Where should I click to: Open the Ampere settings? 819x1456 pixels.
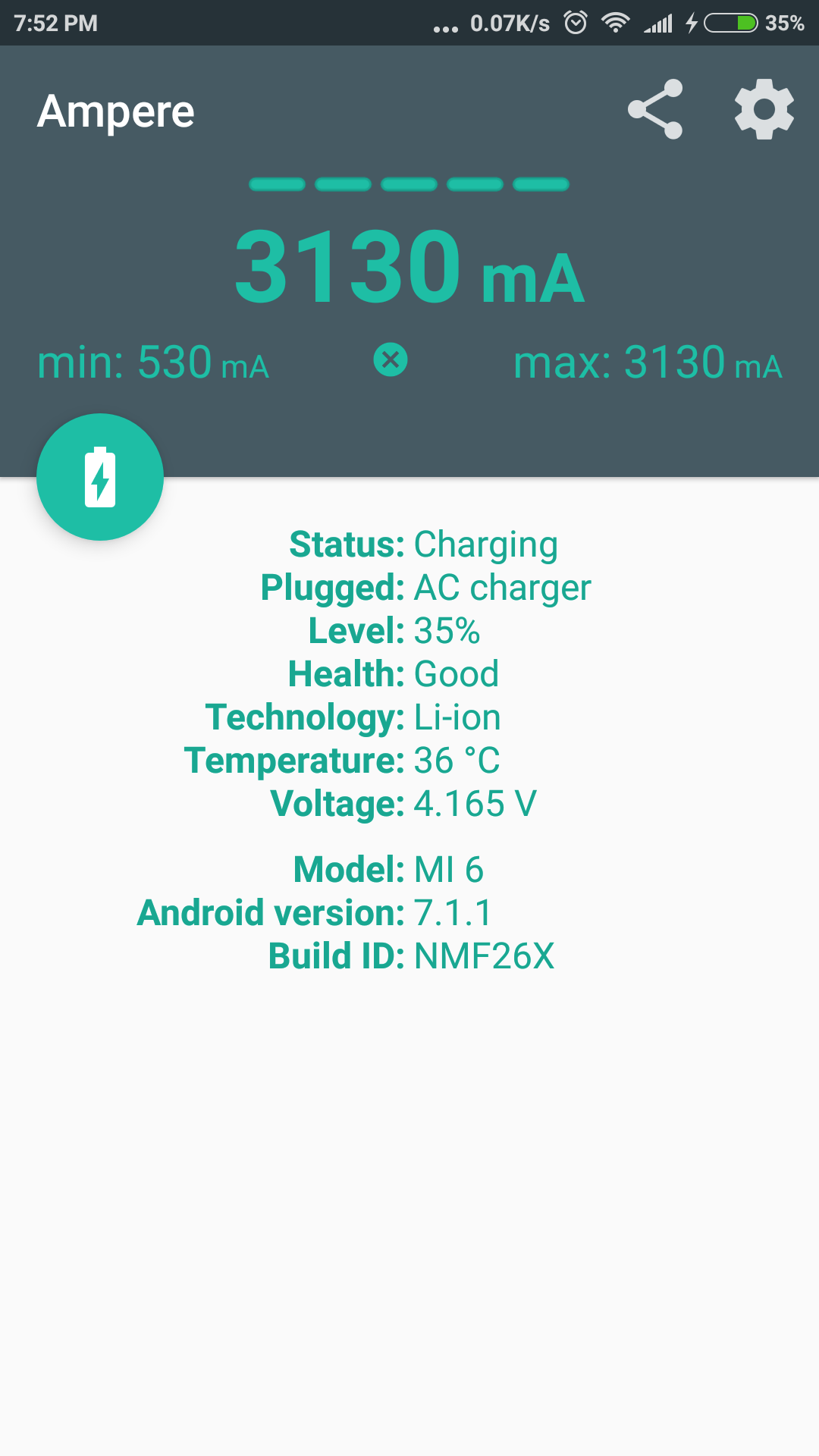764,110
